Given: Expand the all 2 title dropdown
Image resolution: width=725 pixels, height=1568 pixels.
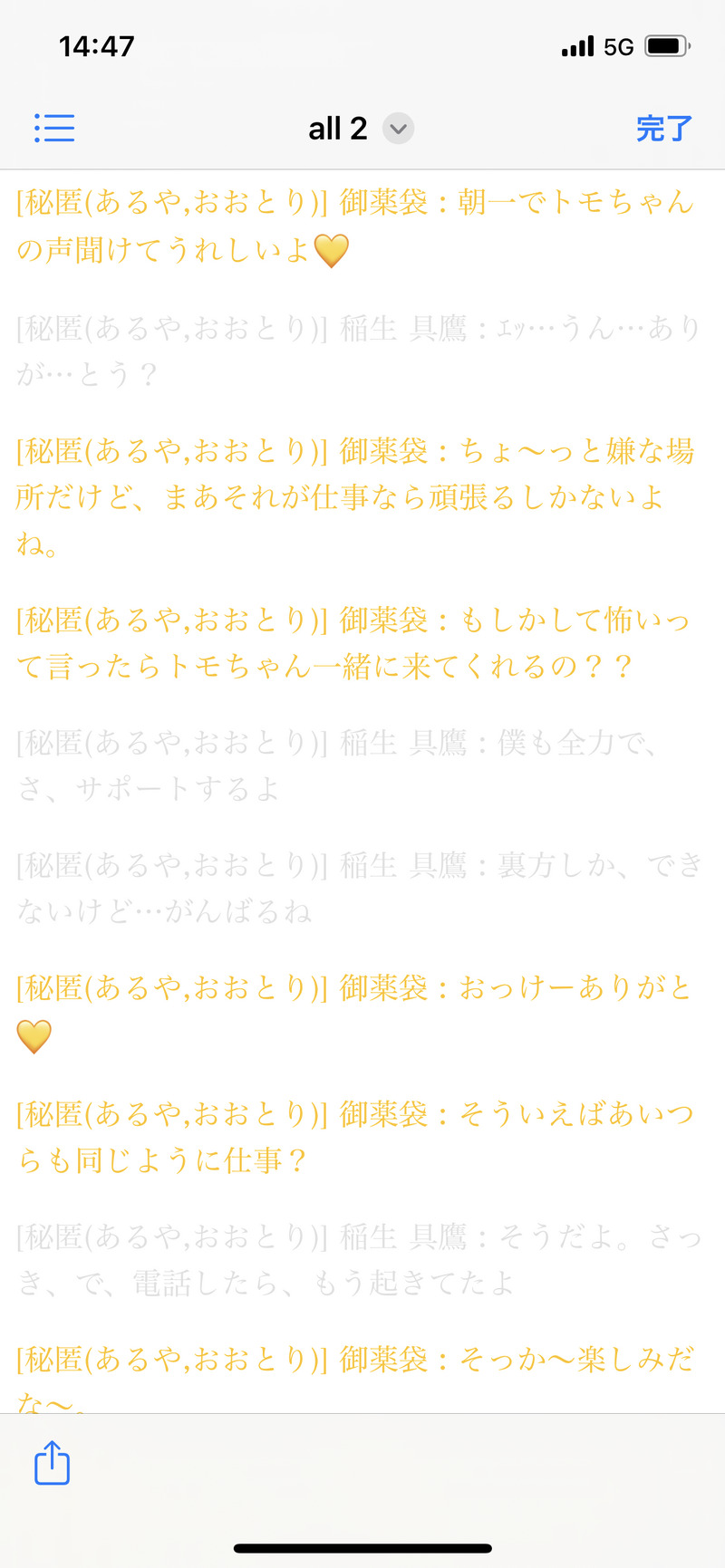Looking at the screenshot, I should pyautogui.click(x=398, y=129).
